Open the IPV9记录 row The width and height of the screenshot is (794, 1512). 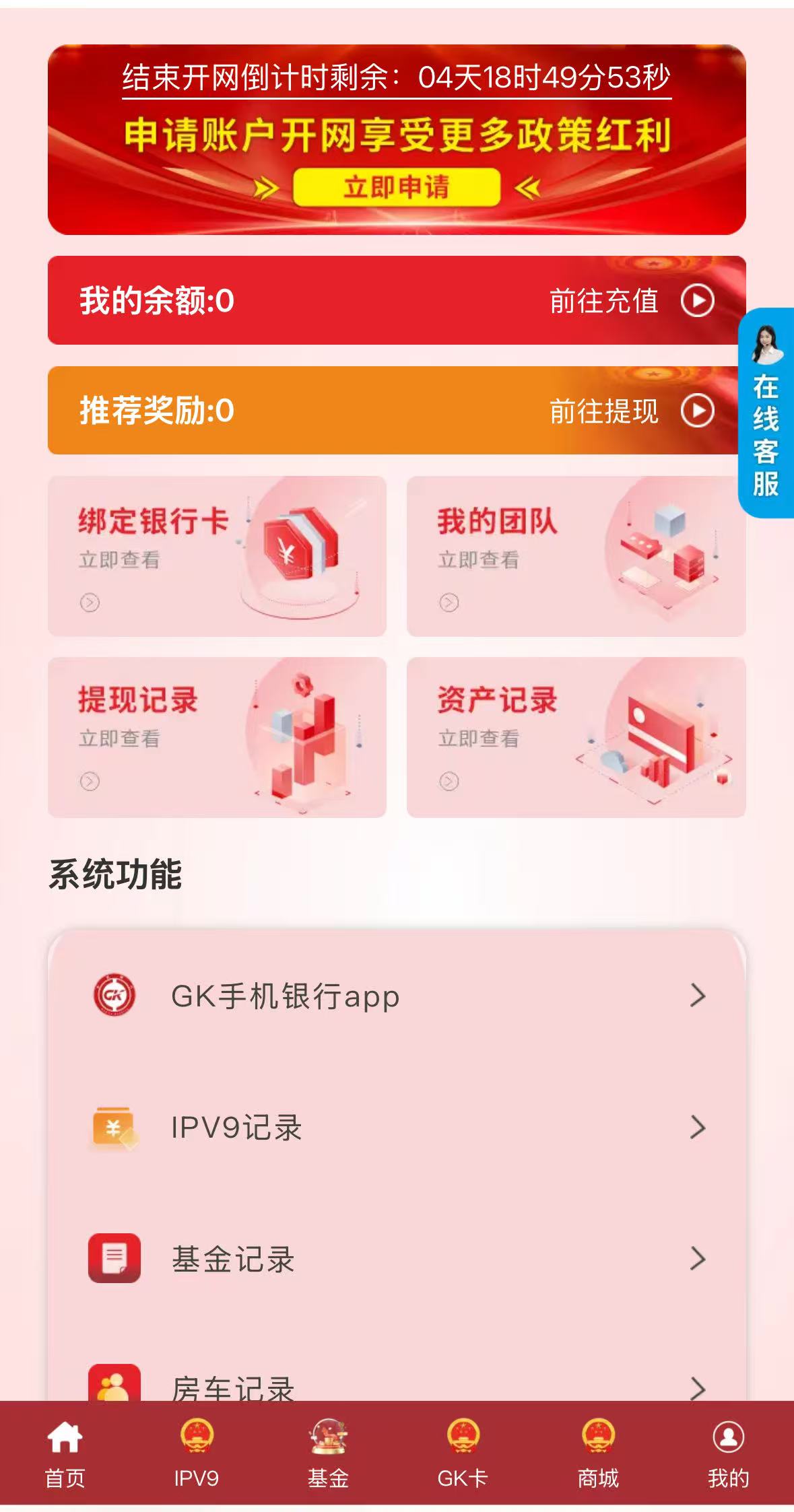coord(397,1127)
